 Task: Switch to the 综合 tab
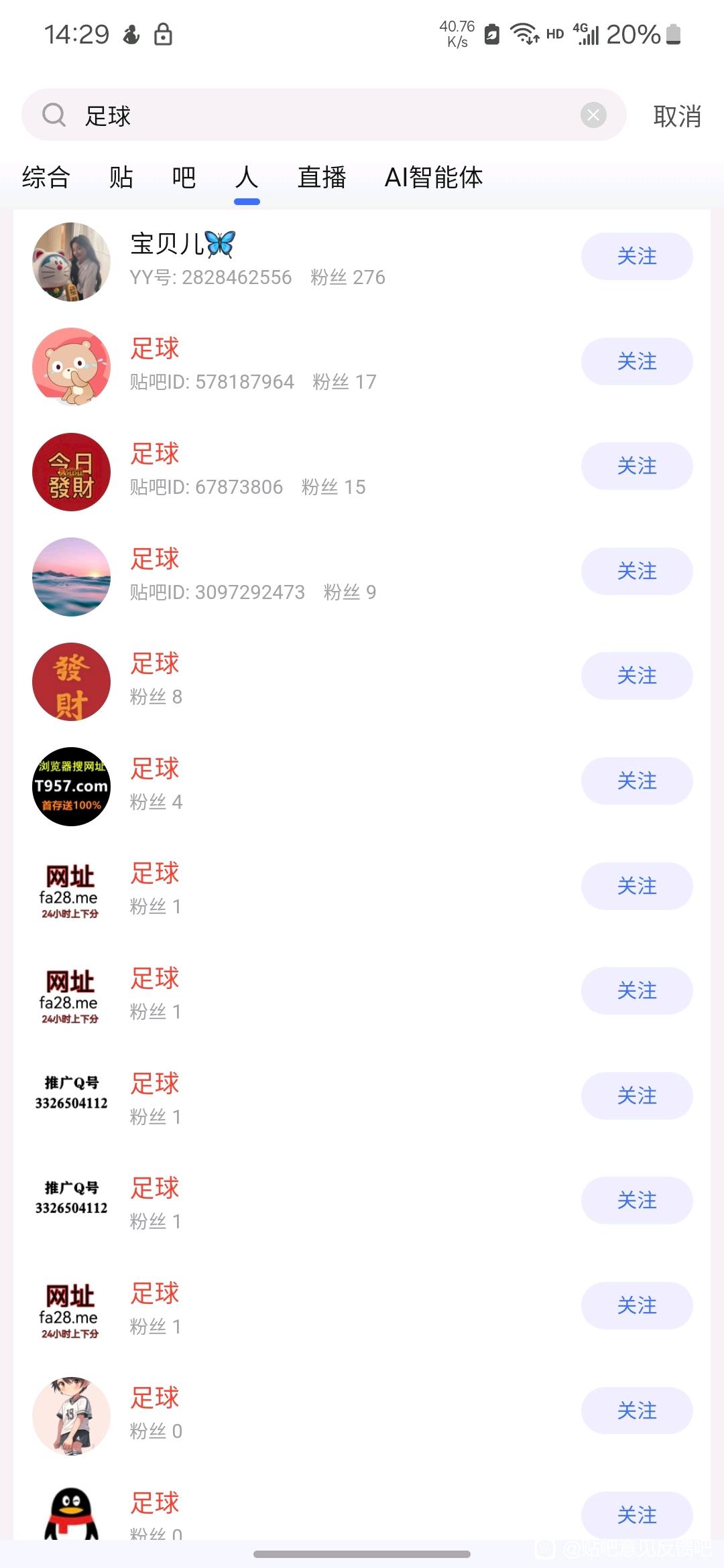click(x=46, y=178)
